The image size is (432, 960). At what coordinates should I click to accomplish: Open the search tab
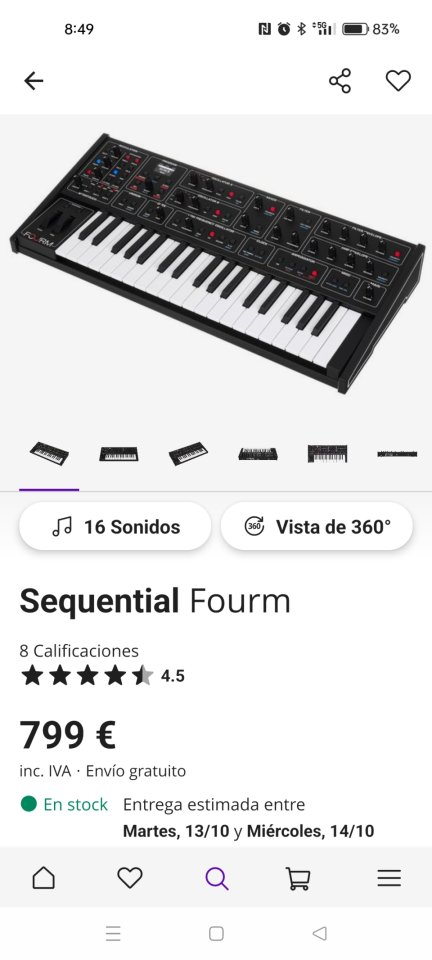tap(217, 878)
